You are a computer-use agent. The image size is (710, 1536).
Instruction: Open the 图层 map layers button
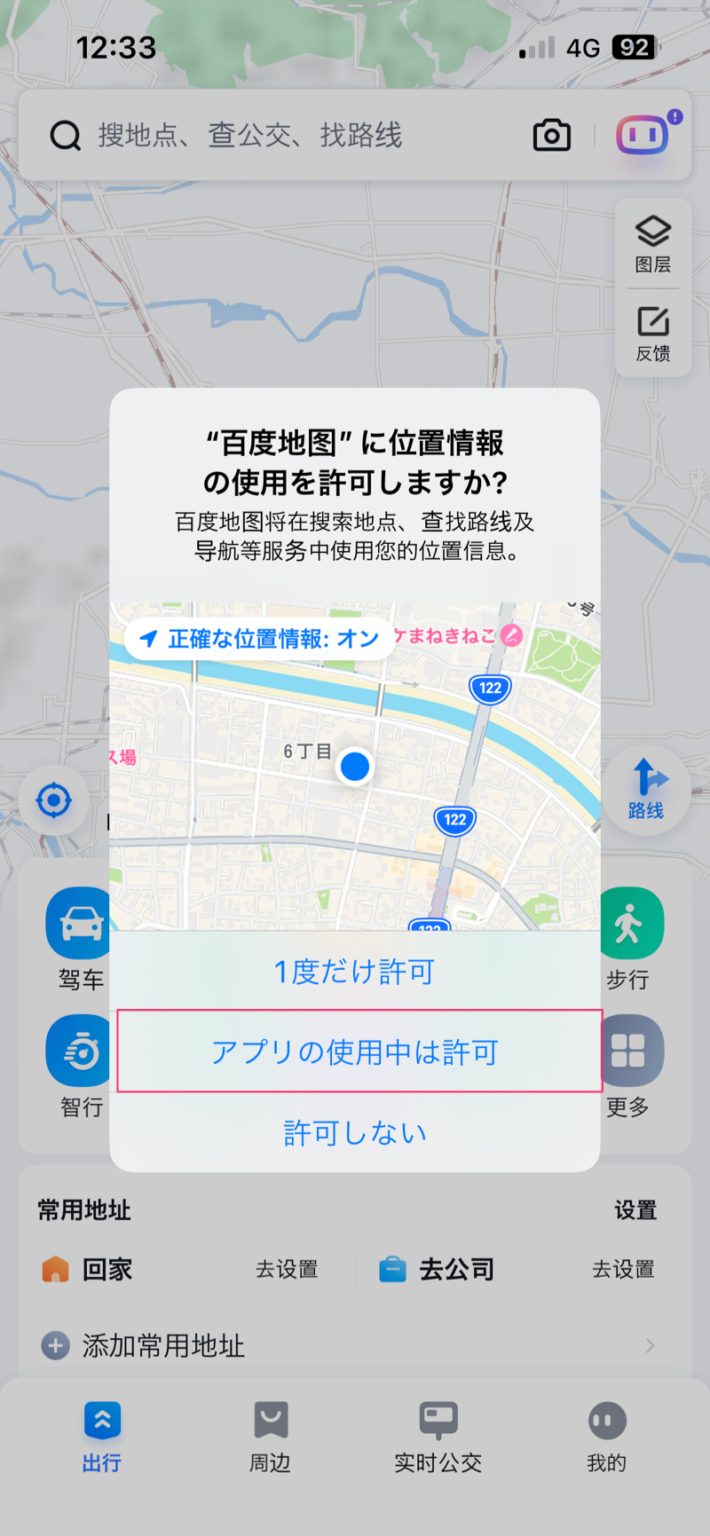click(653, 244)
